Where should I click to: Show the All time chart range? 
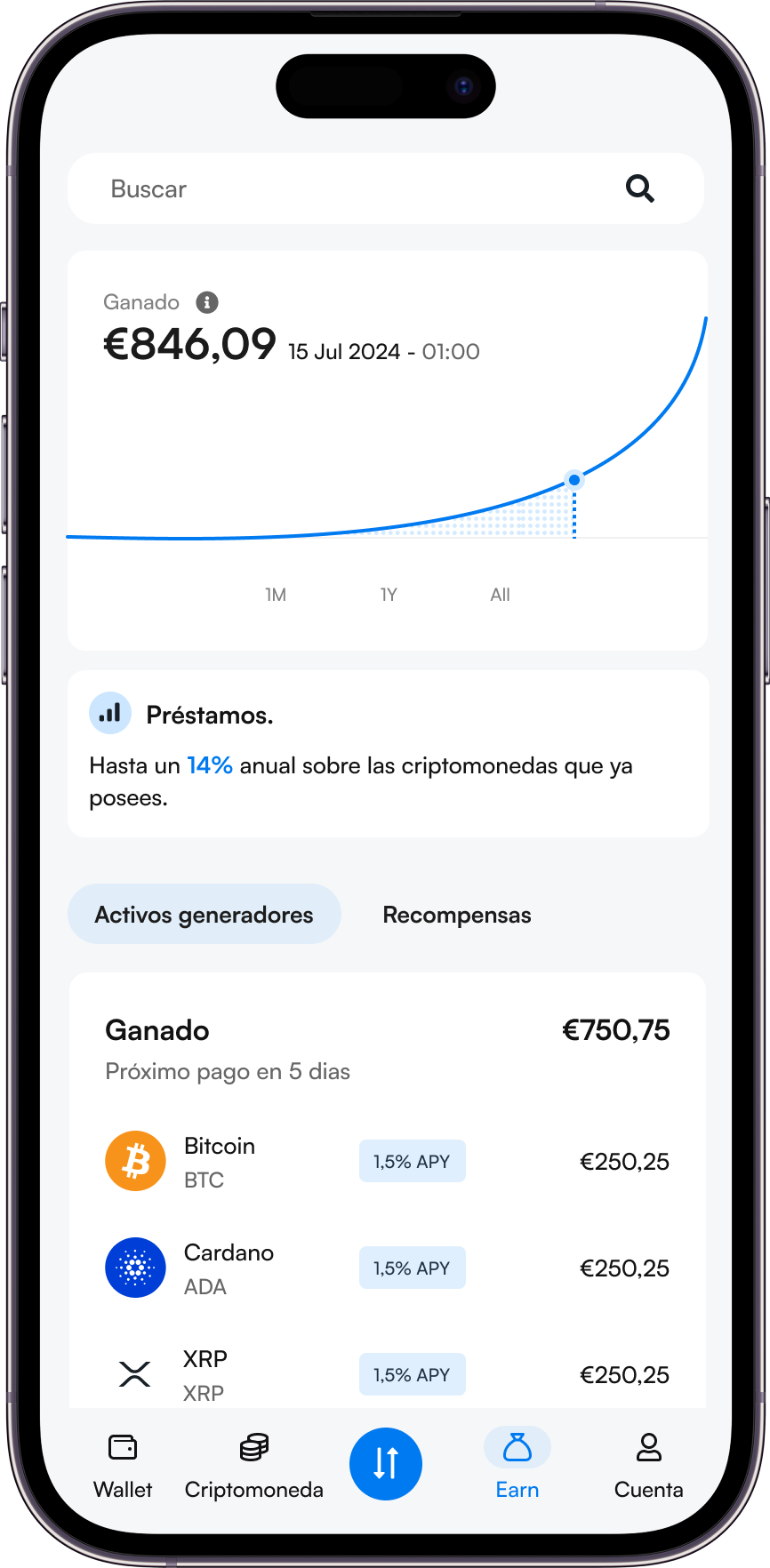[x=500, y=595]
